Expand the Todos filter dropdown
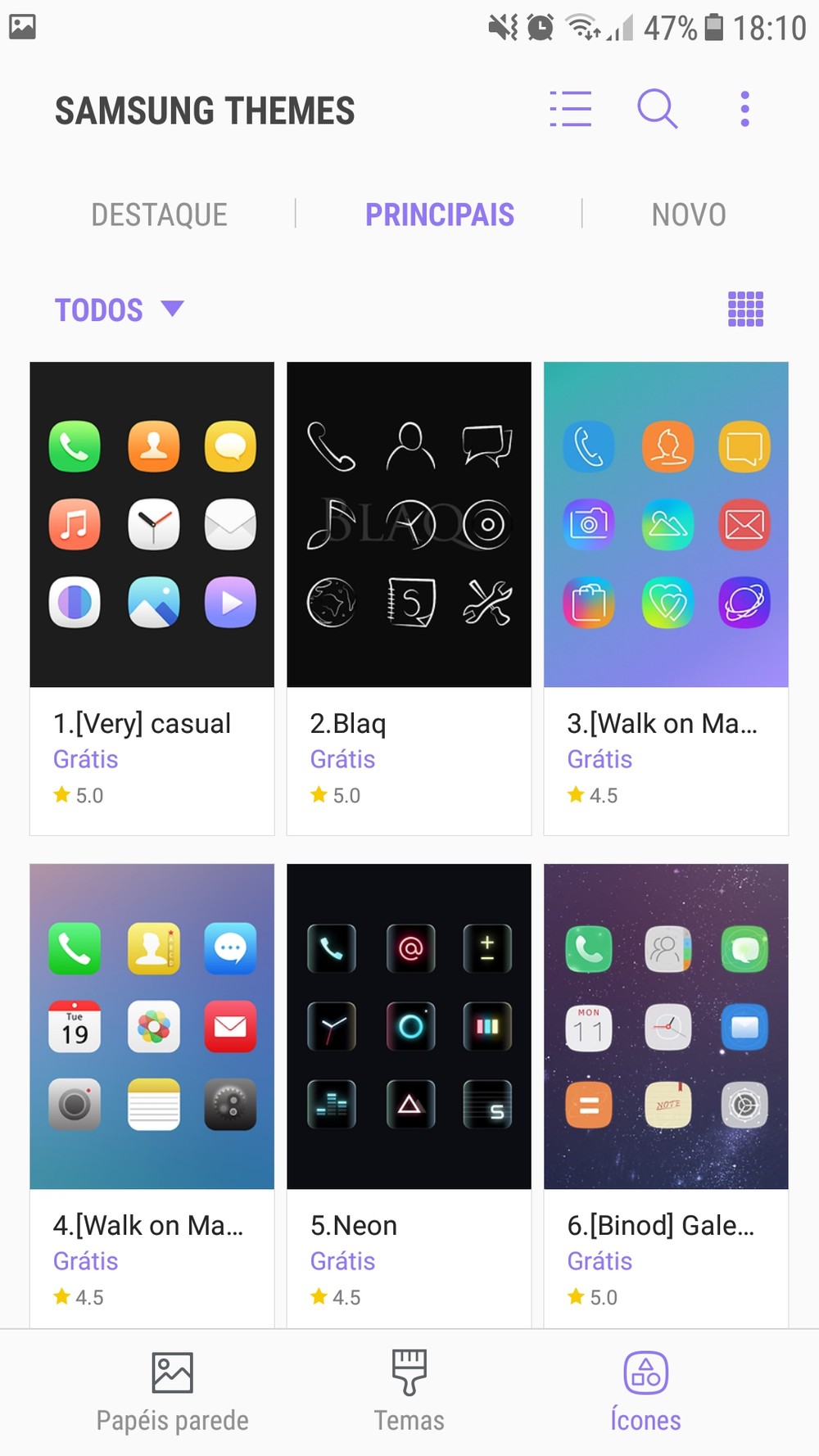This screenshot has height=1456, width=819. (119, 310)
